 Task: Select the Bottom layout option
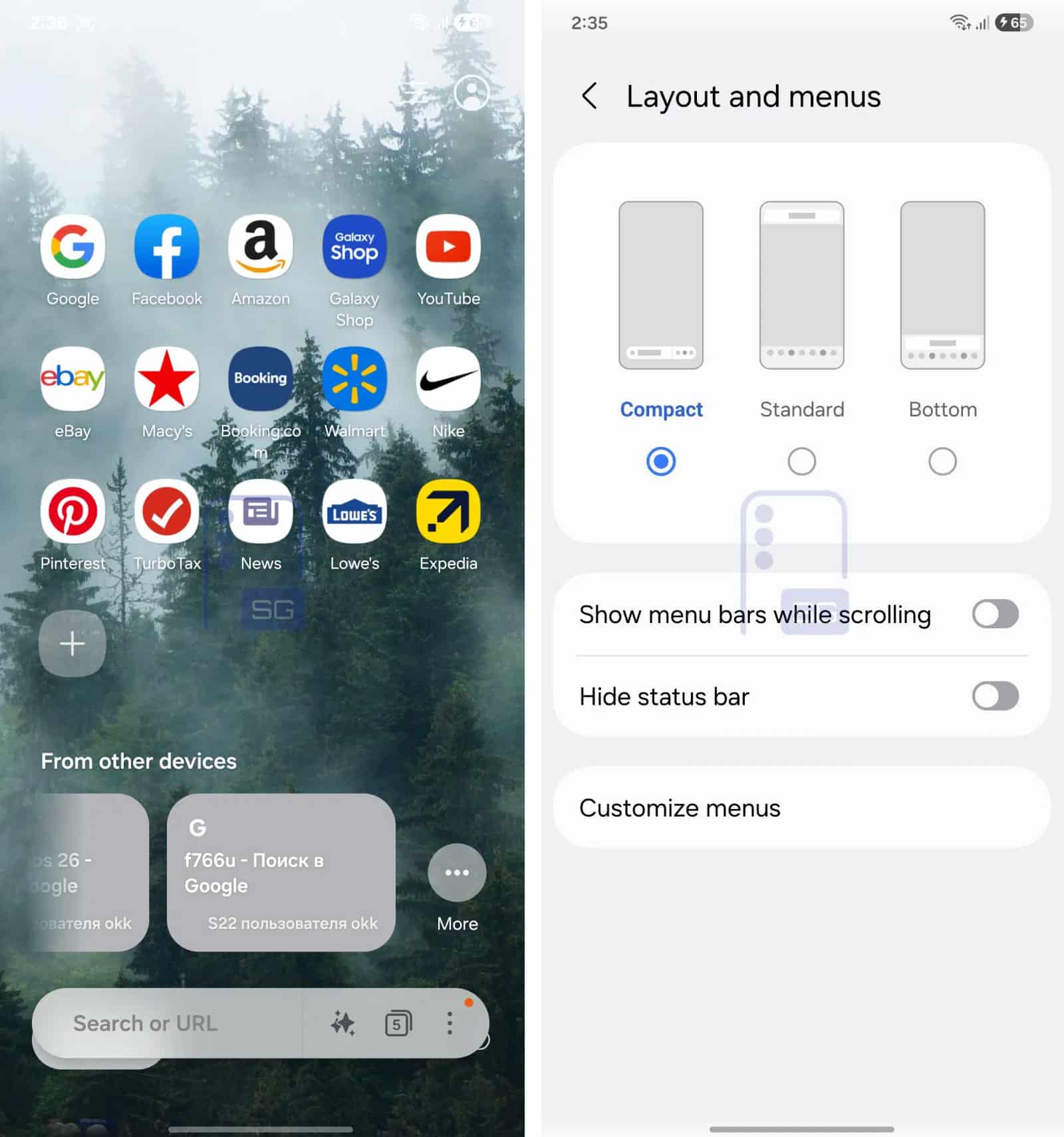tap(942, 461)
